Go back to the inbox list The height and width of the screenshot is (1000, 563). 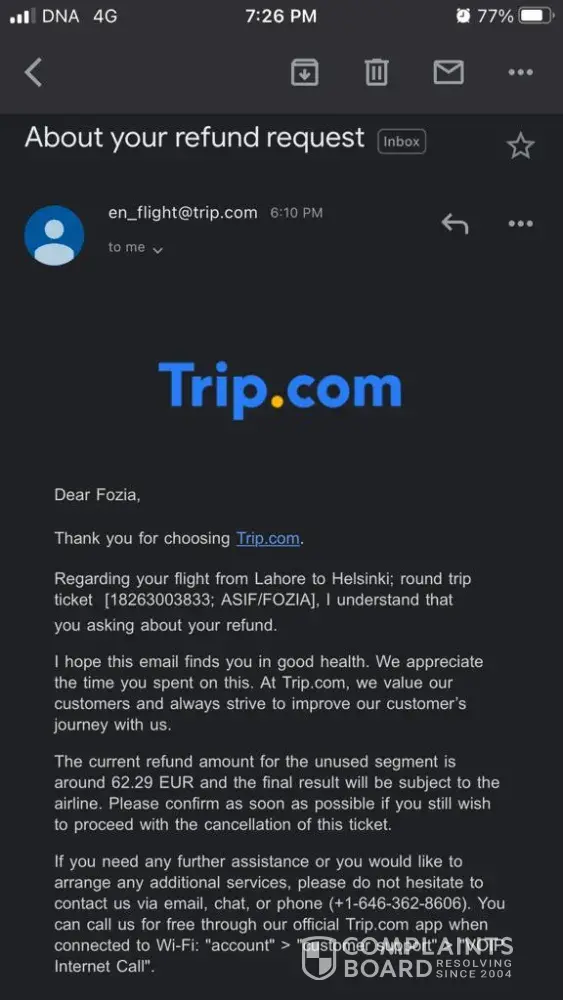pos(34,72)
